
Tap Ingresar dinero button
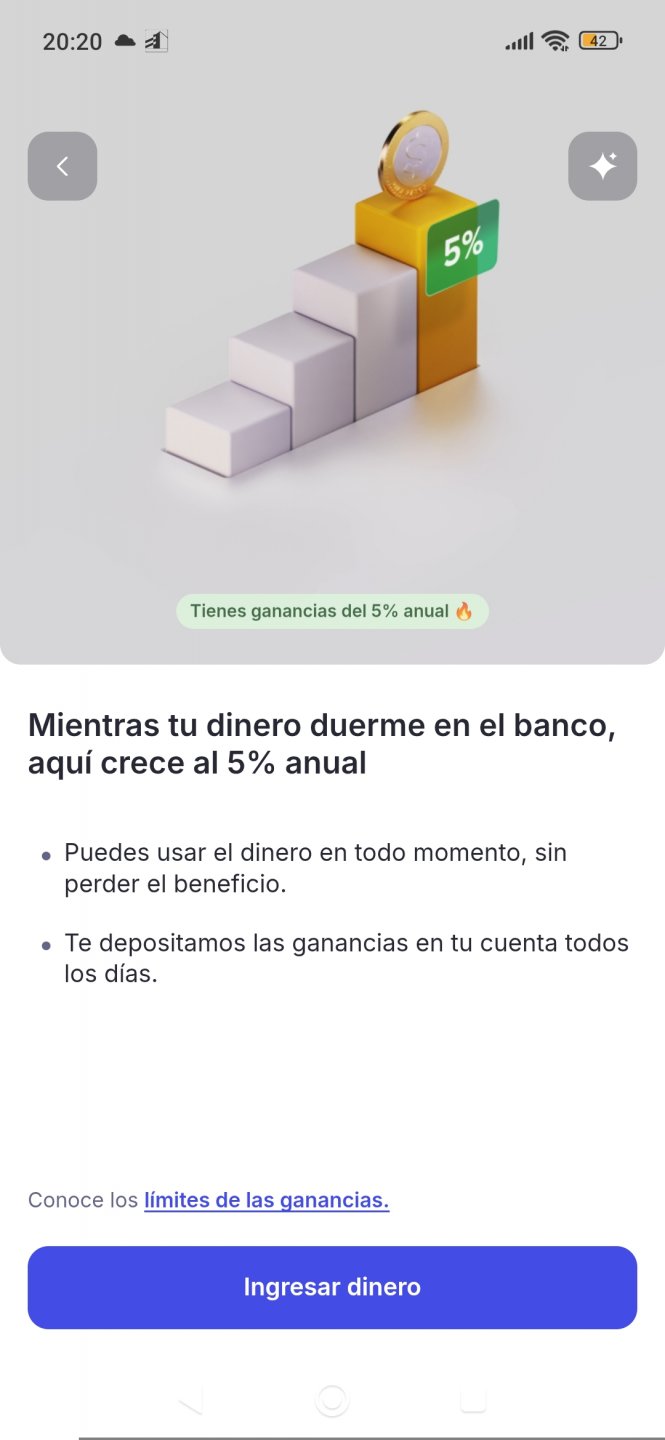(x=332, y=1287)
